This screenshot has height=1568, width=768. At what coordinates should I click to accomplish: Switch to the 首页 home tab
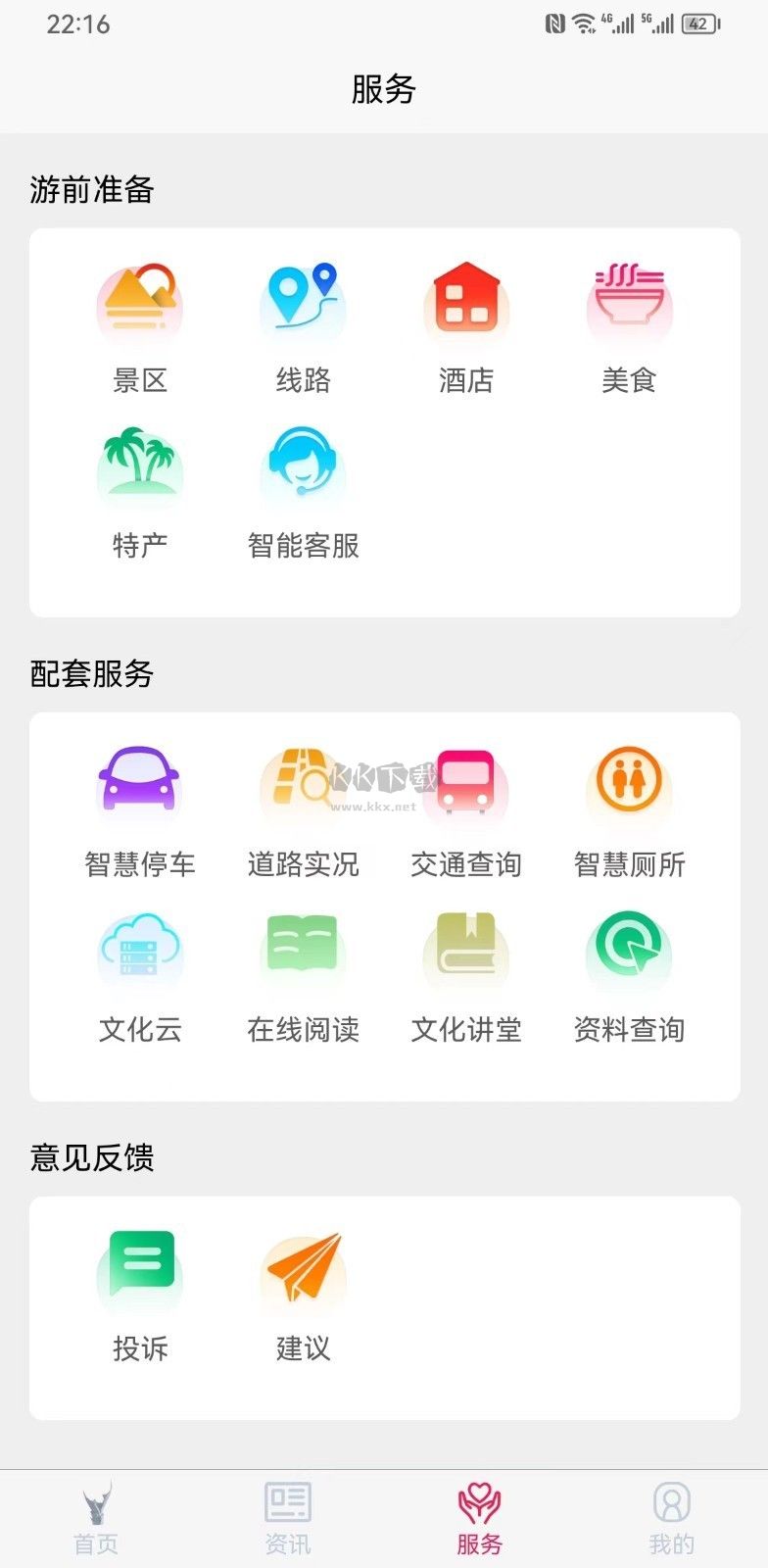coord(96,1514)
